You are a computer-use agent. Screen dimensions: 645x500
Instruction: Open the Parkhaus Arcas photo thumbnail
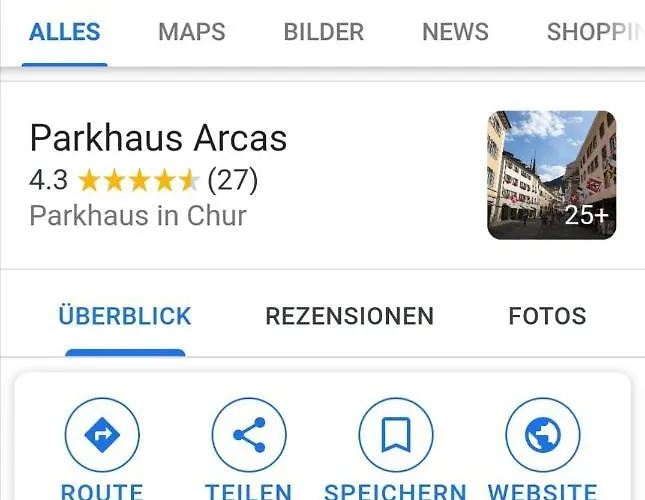coord(551,175)
